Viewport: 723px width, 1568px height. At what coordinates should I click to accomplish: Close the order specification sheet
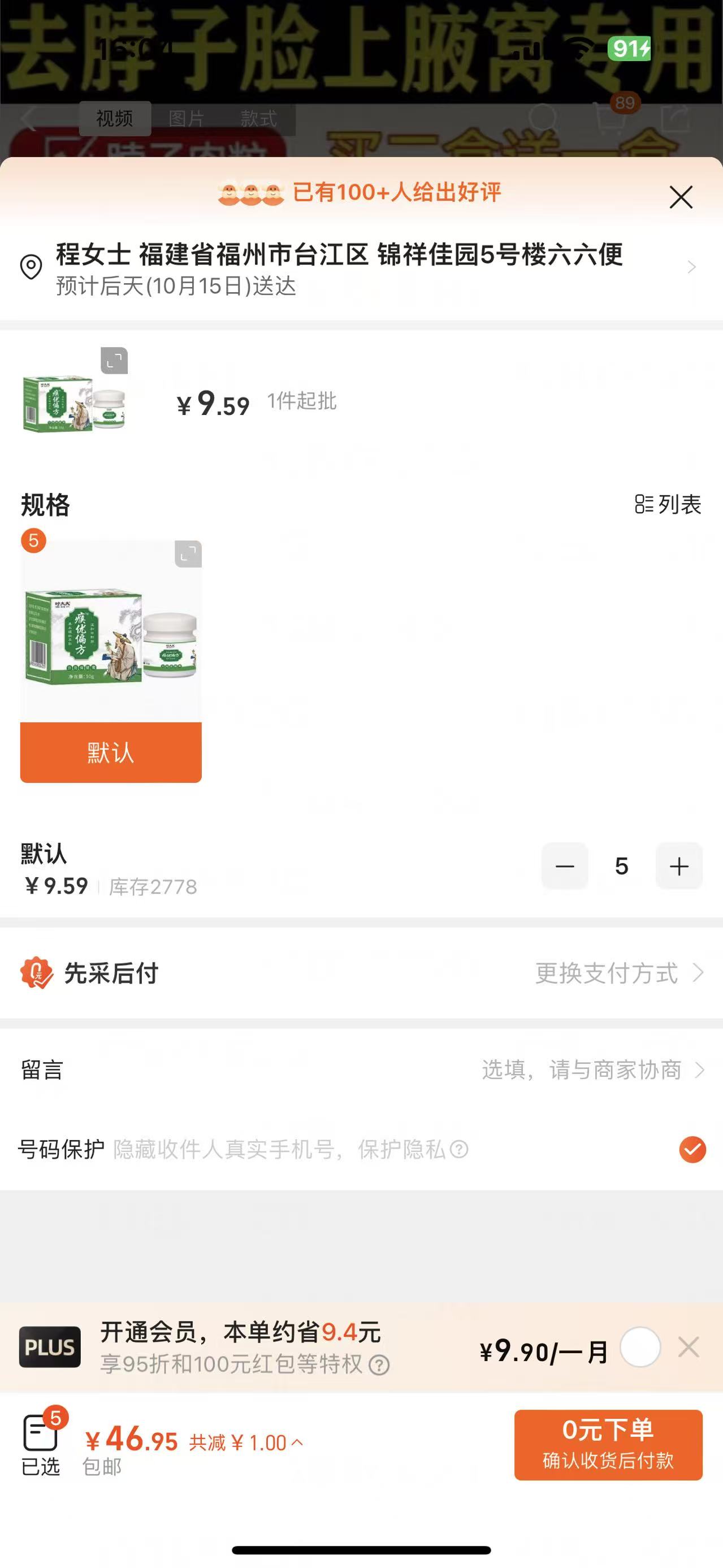(x=681, y=197)
